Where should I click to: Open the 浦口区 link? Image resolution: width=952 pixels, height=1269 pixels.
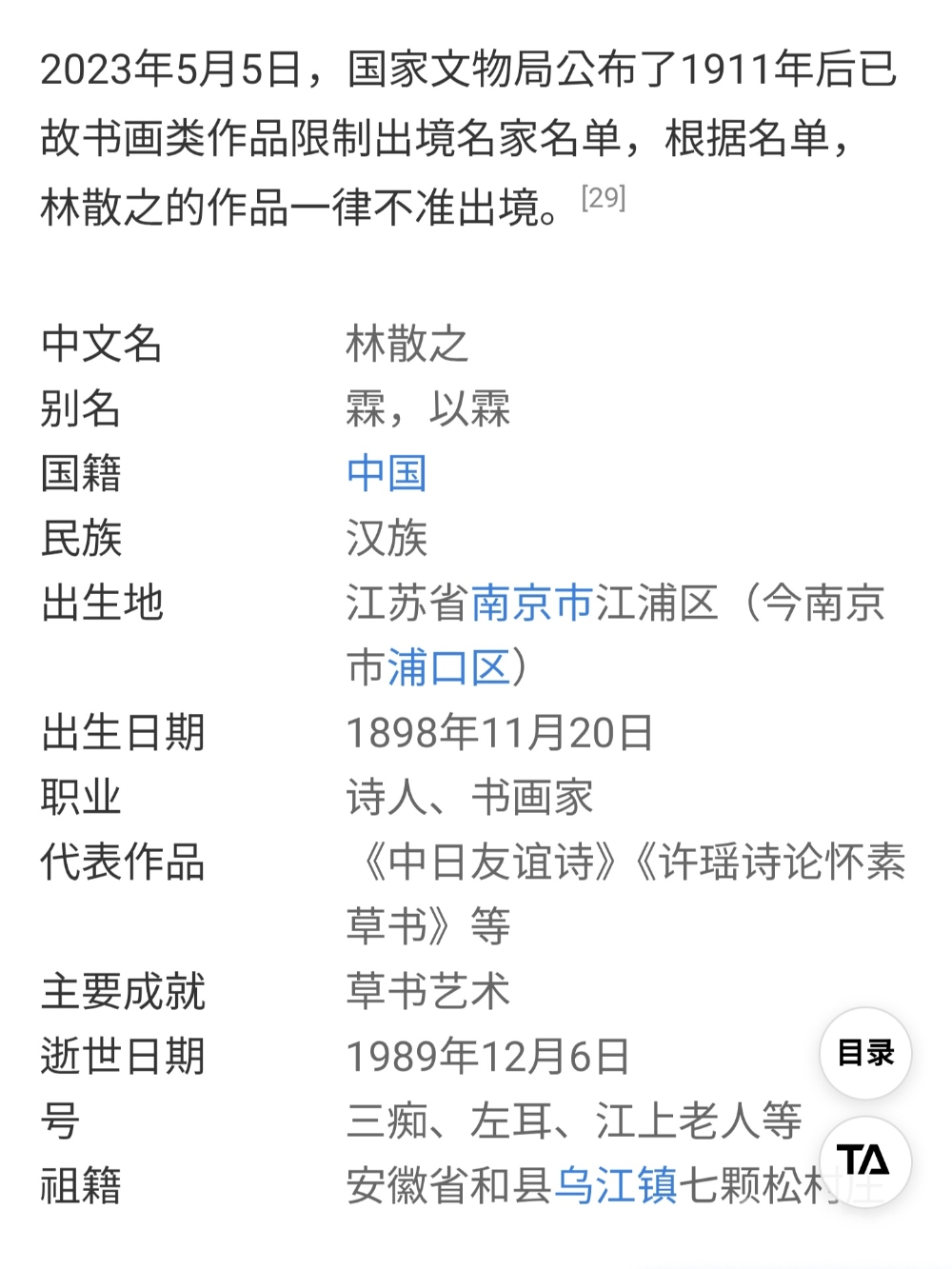click(x=447, y=667)
